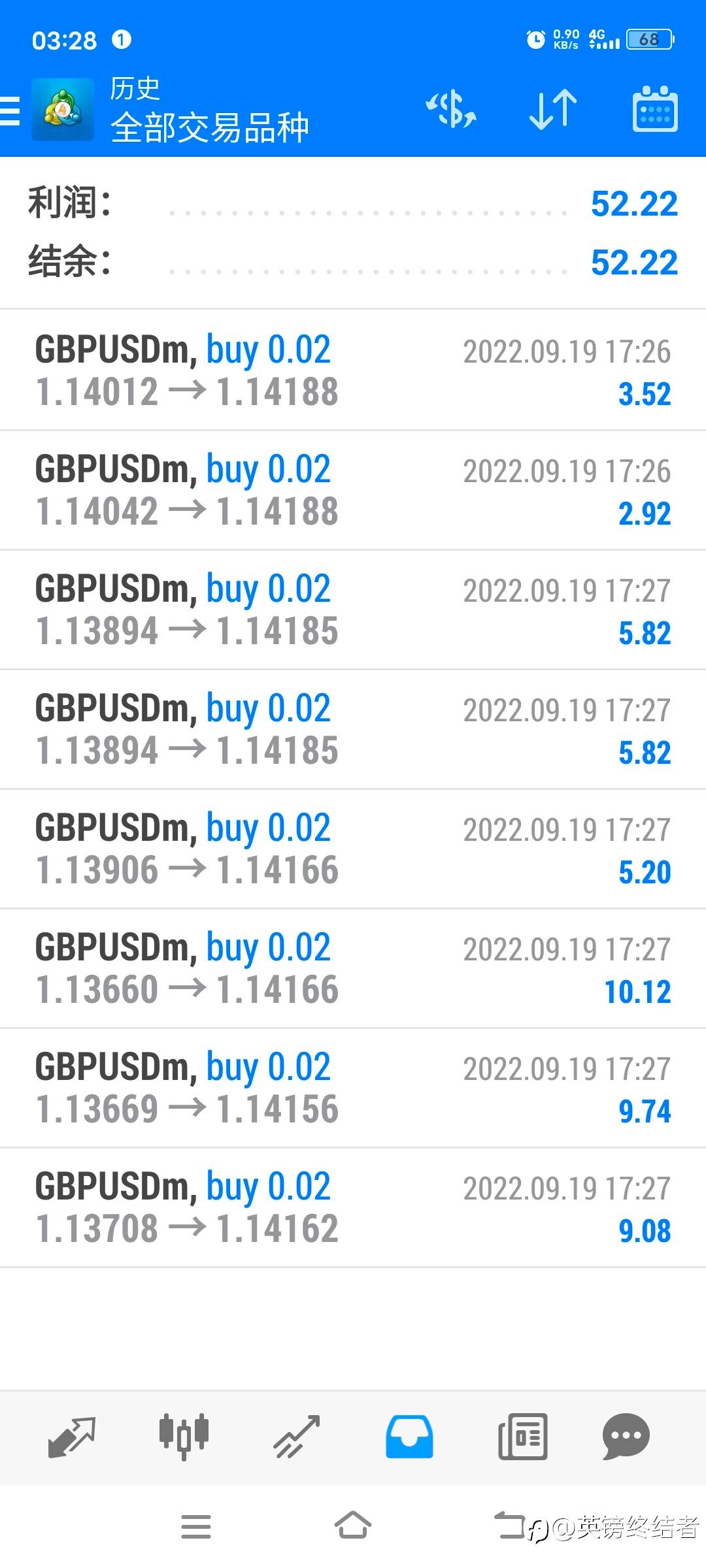Image resolution: width=706 pixels, height=1568 pixels.
Task: Select the trade closed at 1.14162
Action: [x=353, y=1207]
